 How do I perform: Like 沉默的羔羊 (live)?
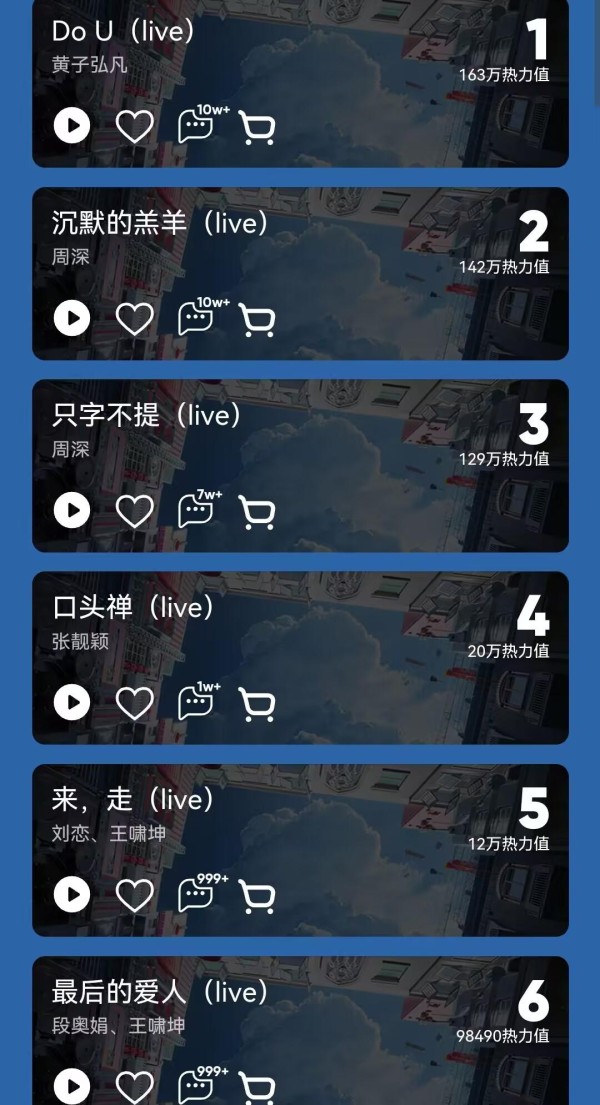[x=135, y=318]
